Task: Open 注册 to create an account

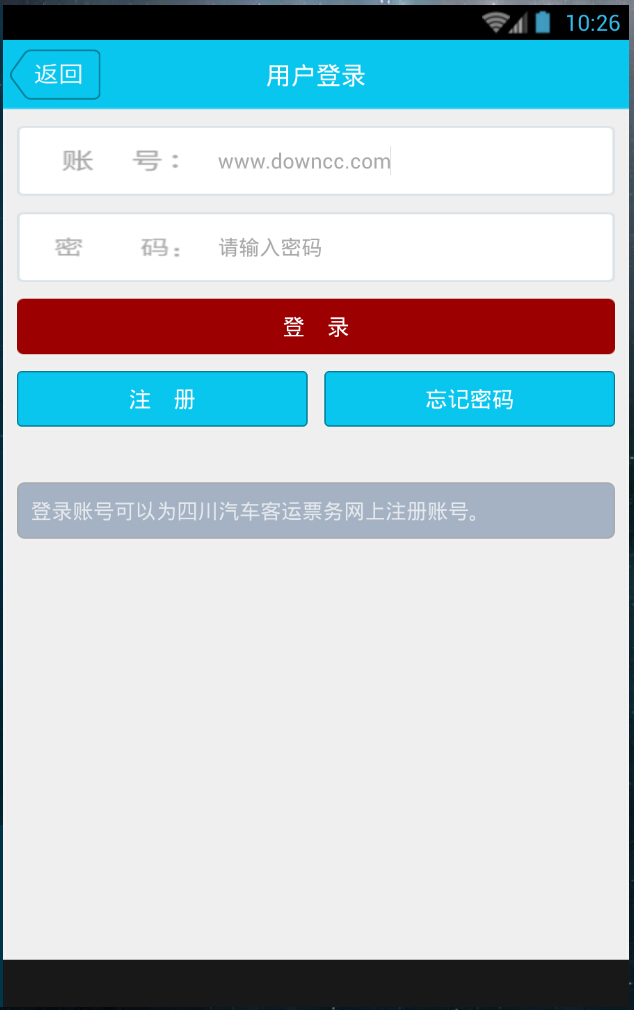Action: click(162, 400)
